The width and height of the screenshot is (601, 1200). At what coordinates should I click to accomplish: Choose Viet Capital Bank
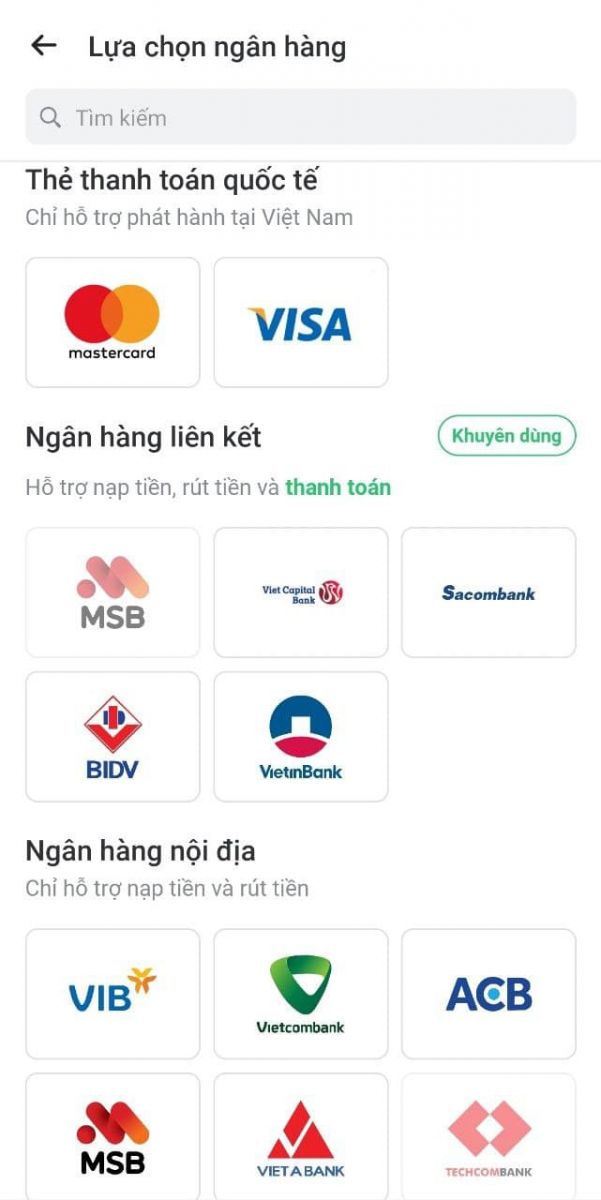pyautogui.click(x=300, y=592)
